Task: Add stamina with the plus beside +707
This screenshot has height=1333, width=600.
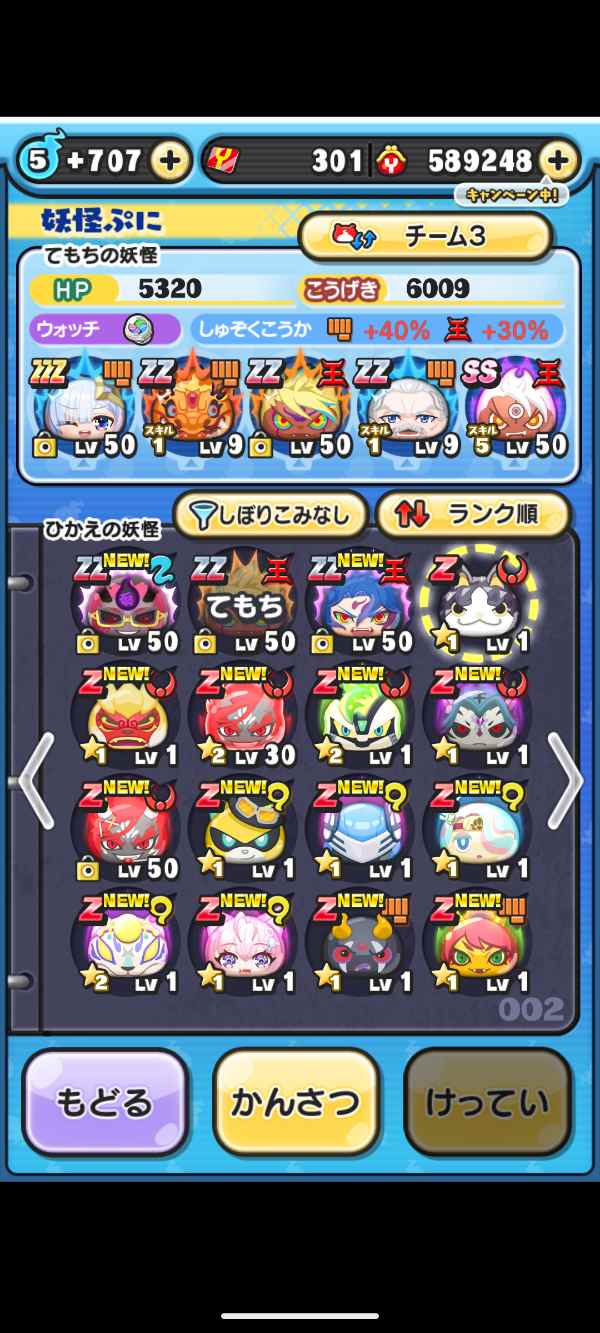Action: 171,160
